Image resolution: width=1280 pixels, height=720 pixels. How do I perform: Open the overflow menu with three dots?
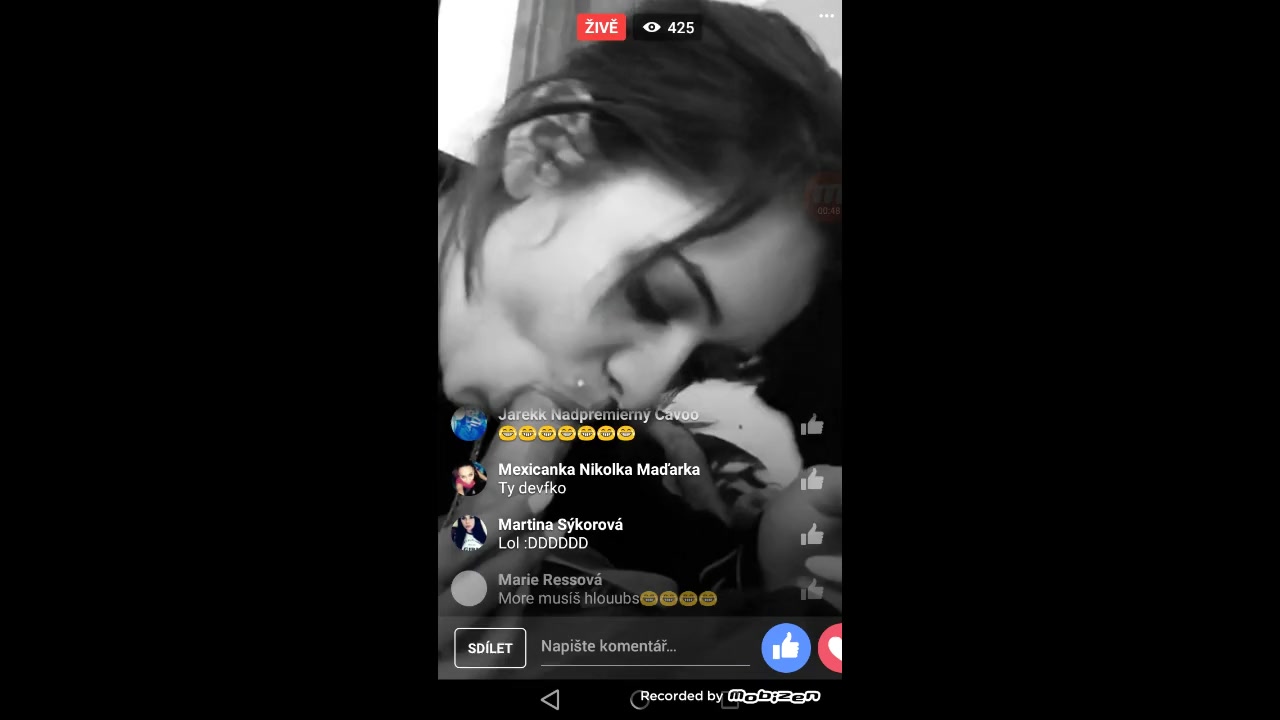826,16
